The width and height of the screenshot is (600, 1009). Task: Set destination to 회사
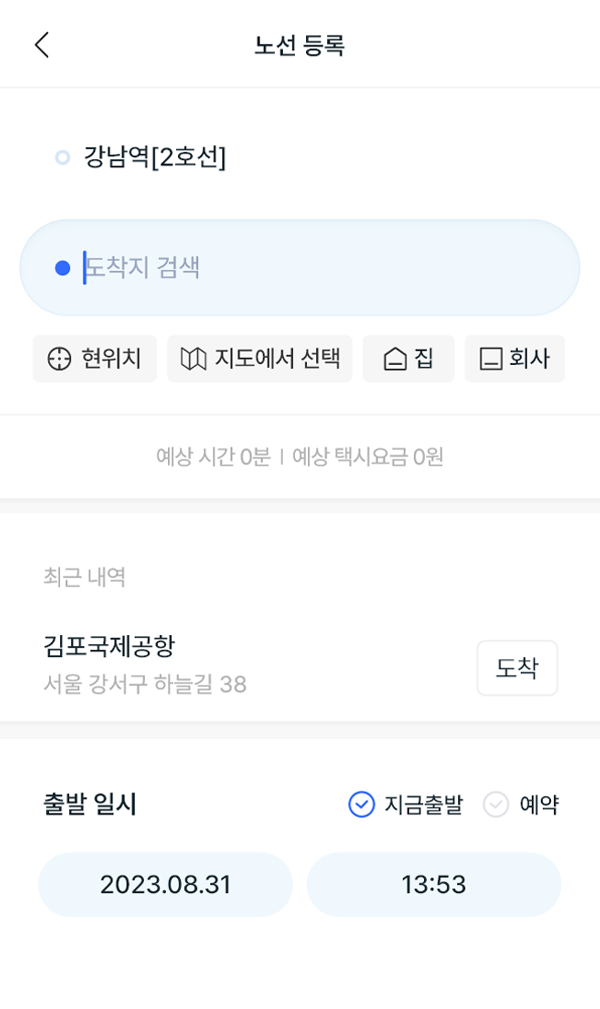pyautogui.click(x=514, y=358)
